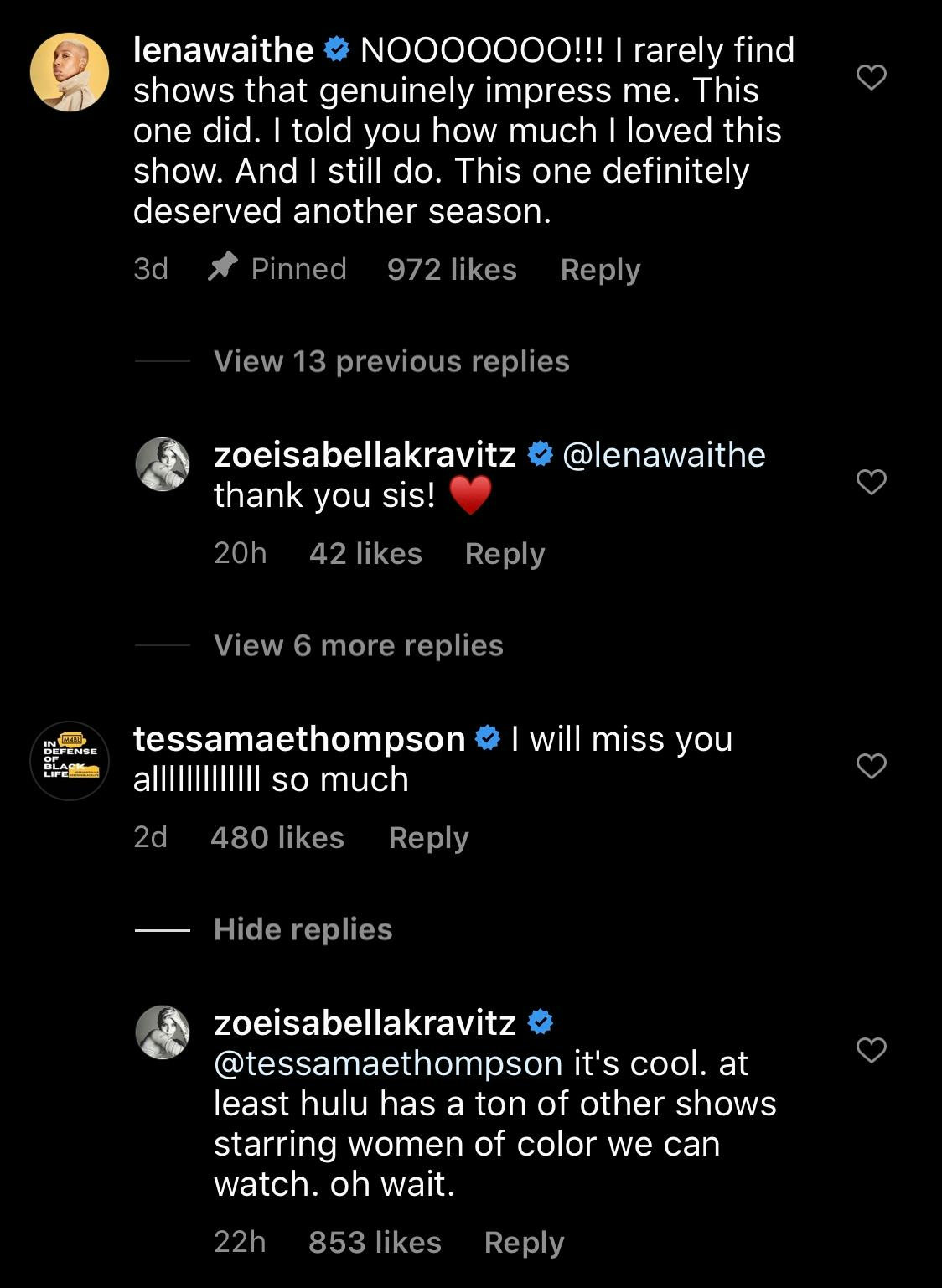942x1288 pixels.
Task: Open tessamaethompson's profile avatar
Action: (x=70, y=761)
